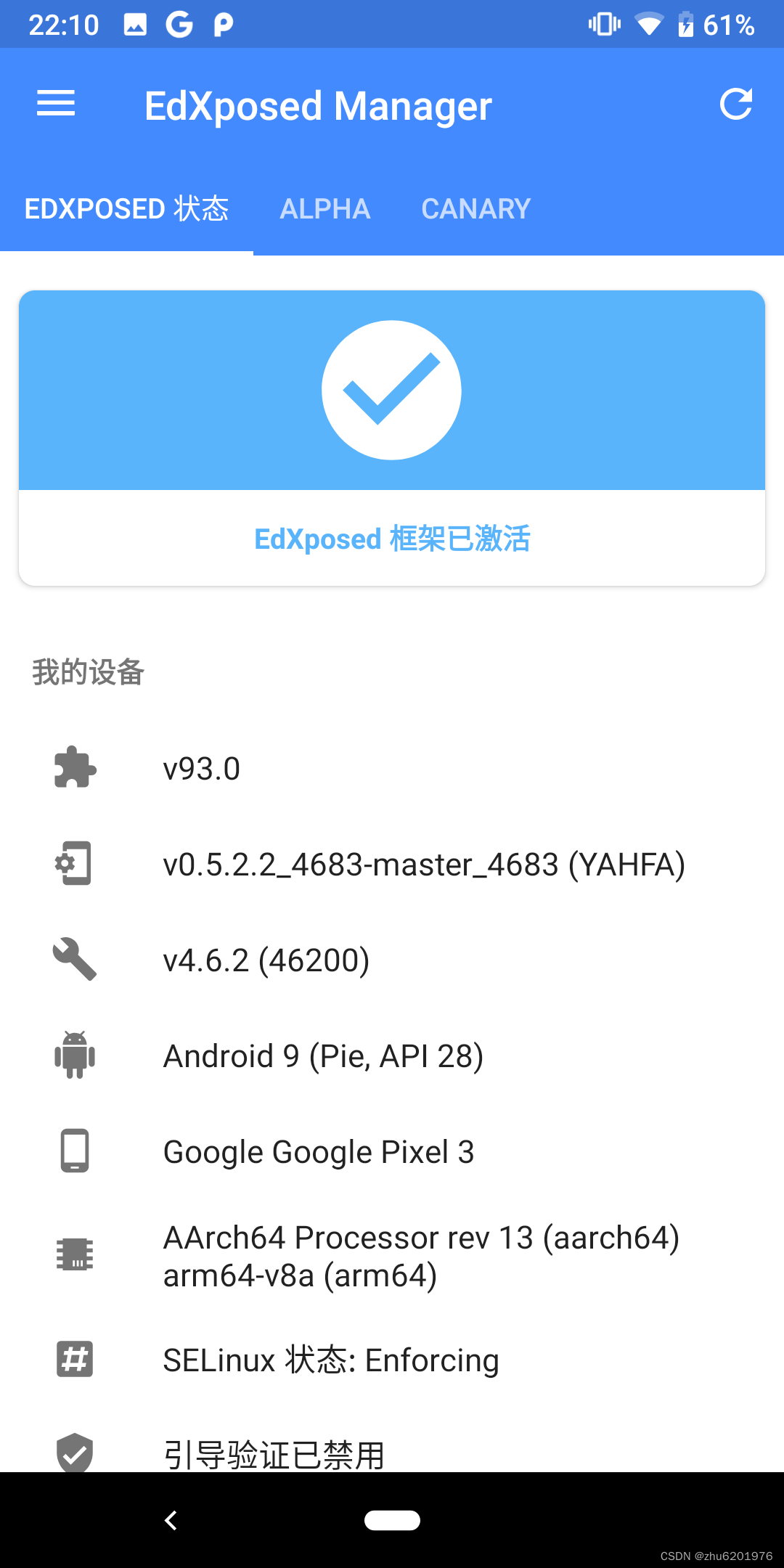Refresh EdXposed status with the reload icon
784x1568 pixels.
click(736, 104)
